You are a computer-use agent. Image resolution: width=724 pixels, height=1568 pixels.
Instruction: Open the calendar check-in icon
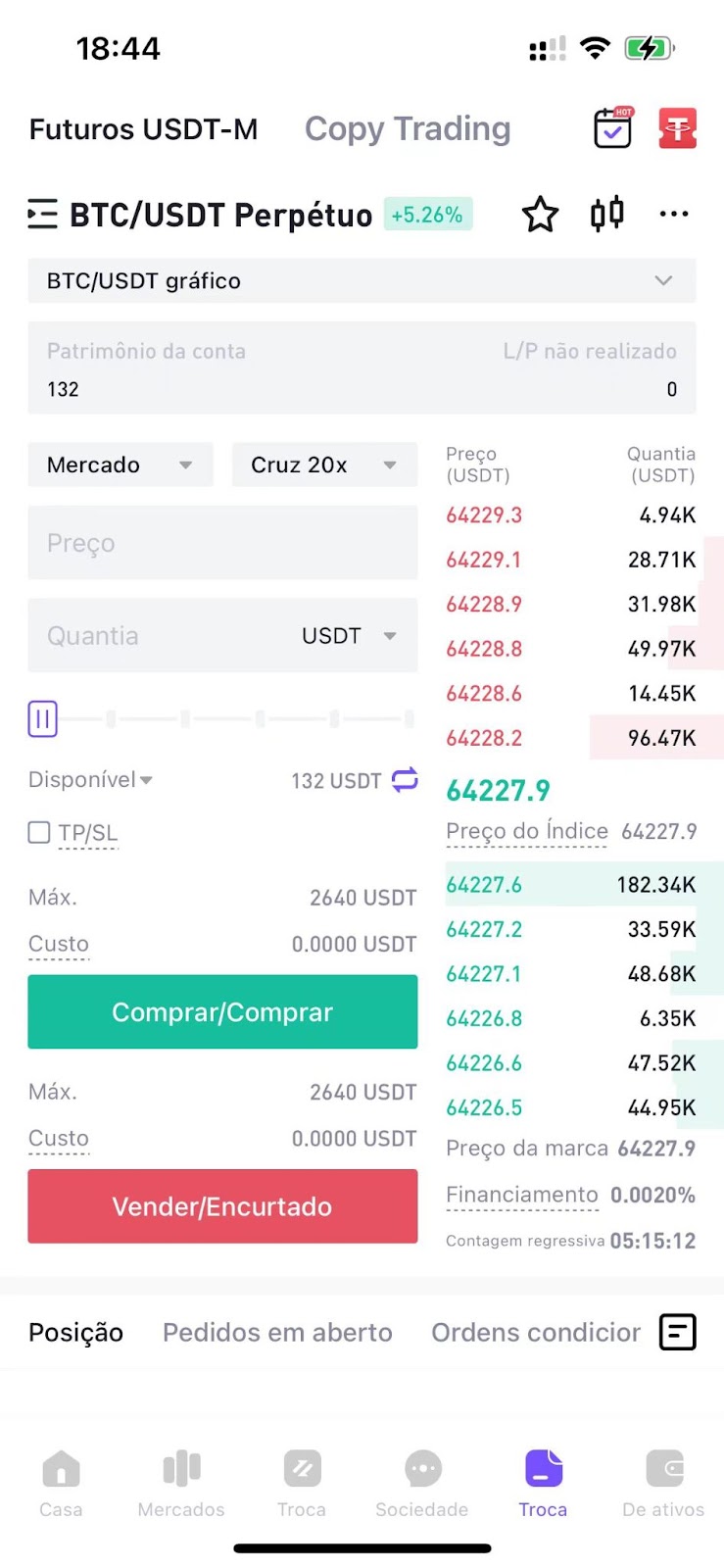click(613, 128)
